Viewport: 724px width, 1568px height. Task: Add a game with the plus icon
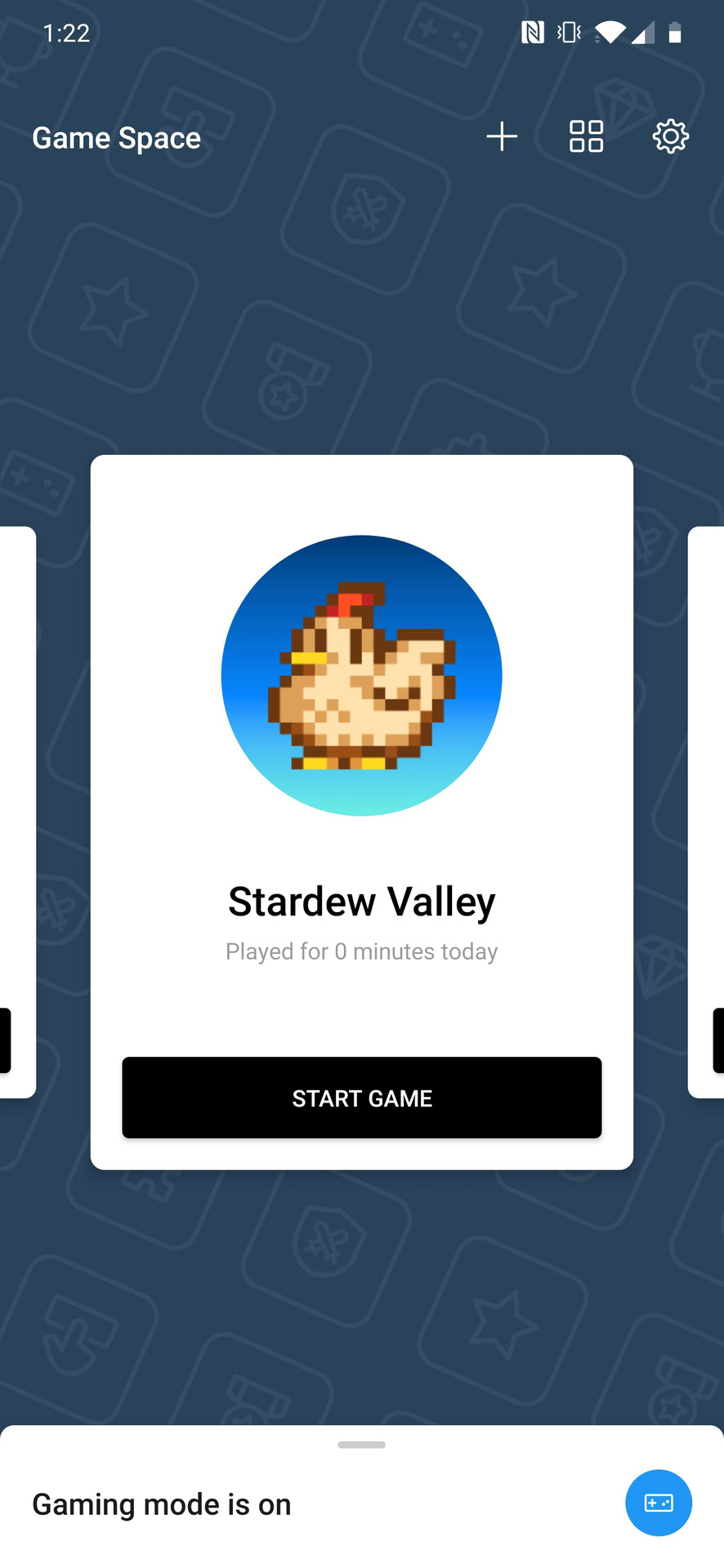502,136
